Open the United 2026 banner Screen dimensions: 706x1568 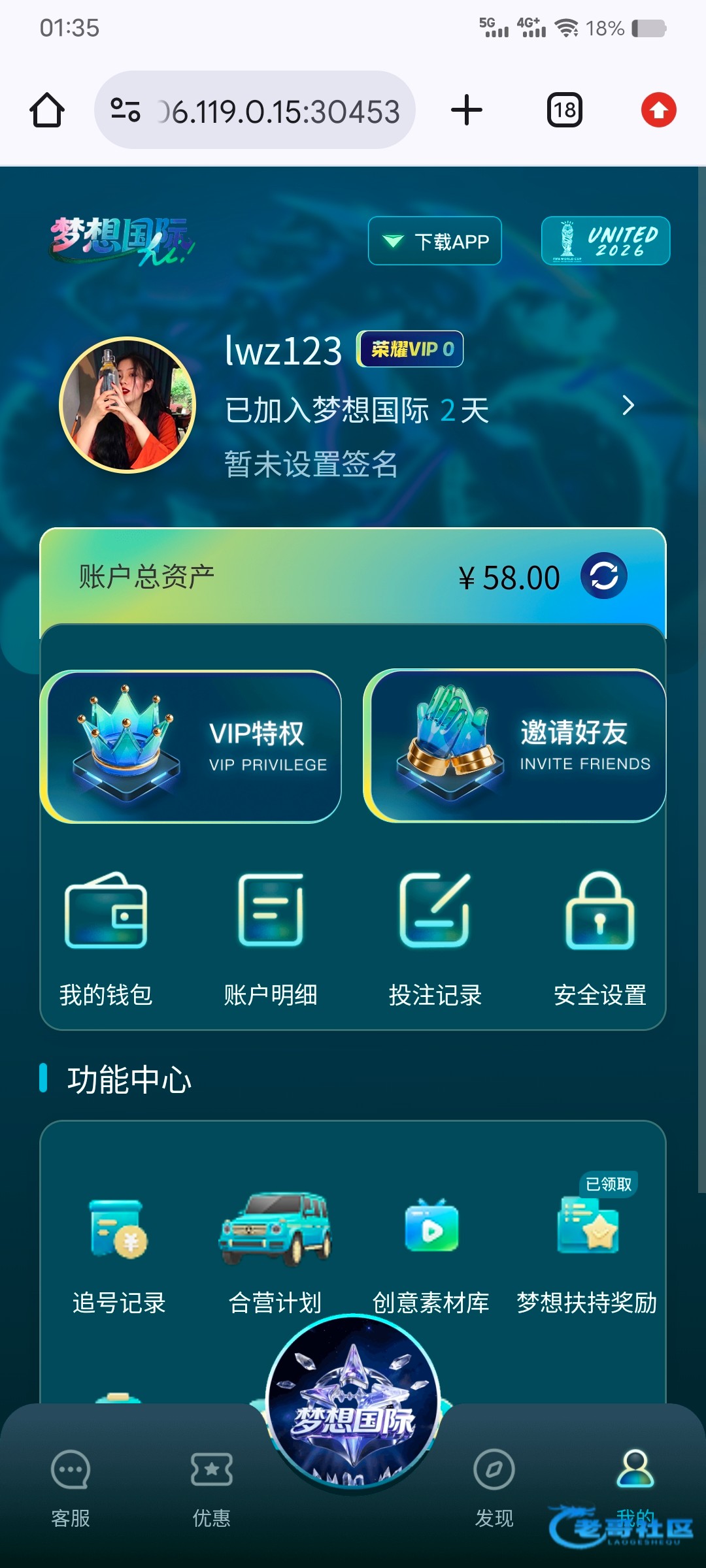click(605, 241)
